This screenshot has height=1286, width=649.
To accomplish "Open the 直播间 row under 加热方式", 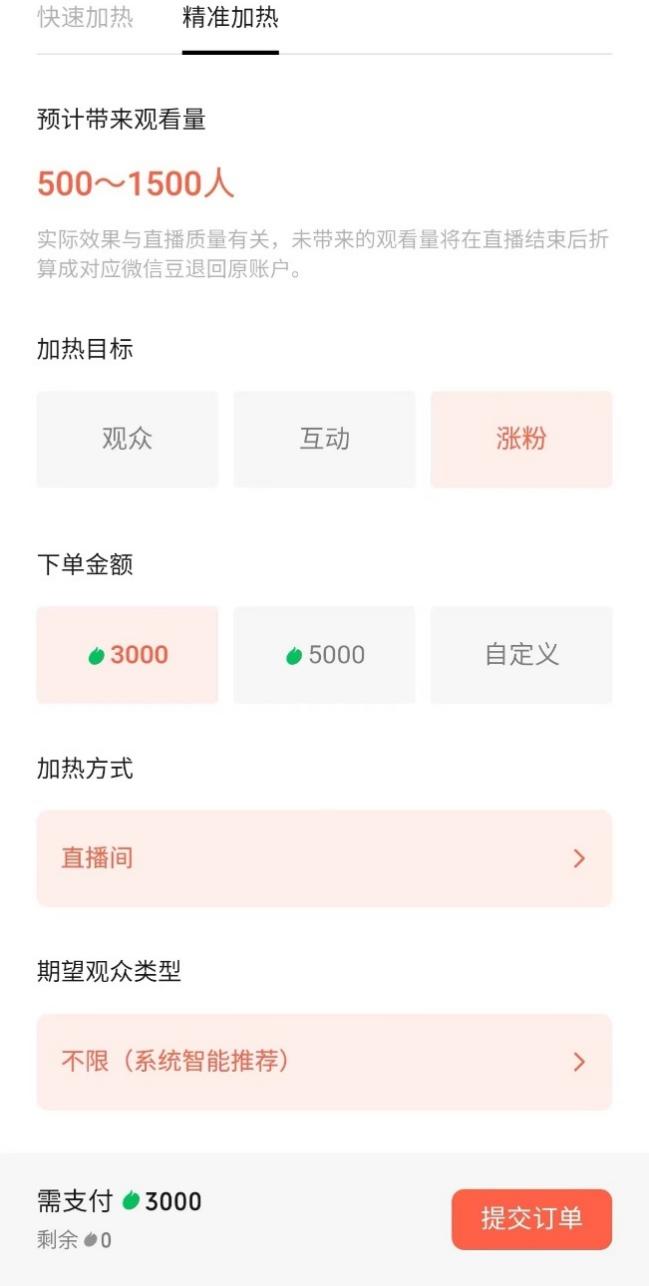I will [324, 858].
